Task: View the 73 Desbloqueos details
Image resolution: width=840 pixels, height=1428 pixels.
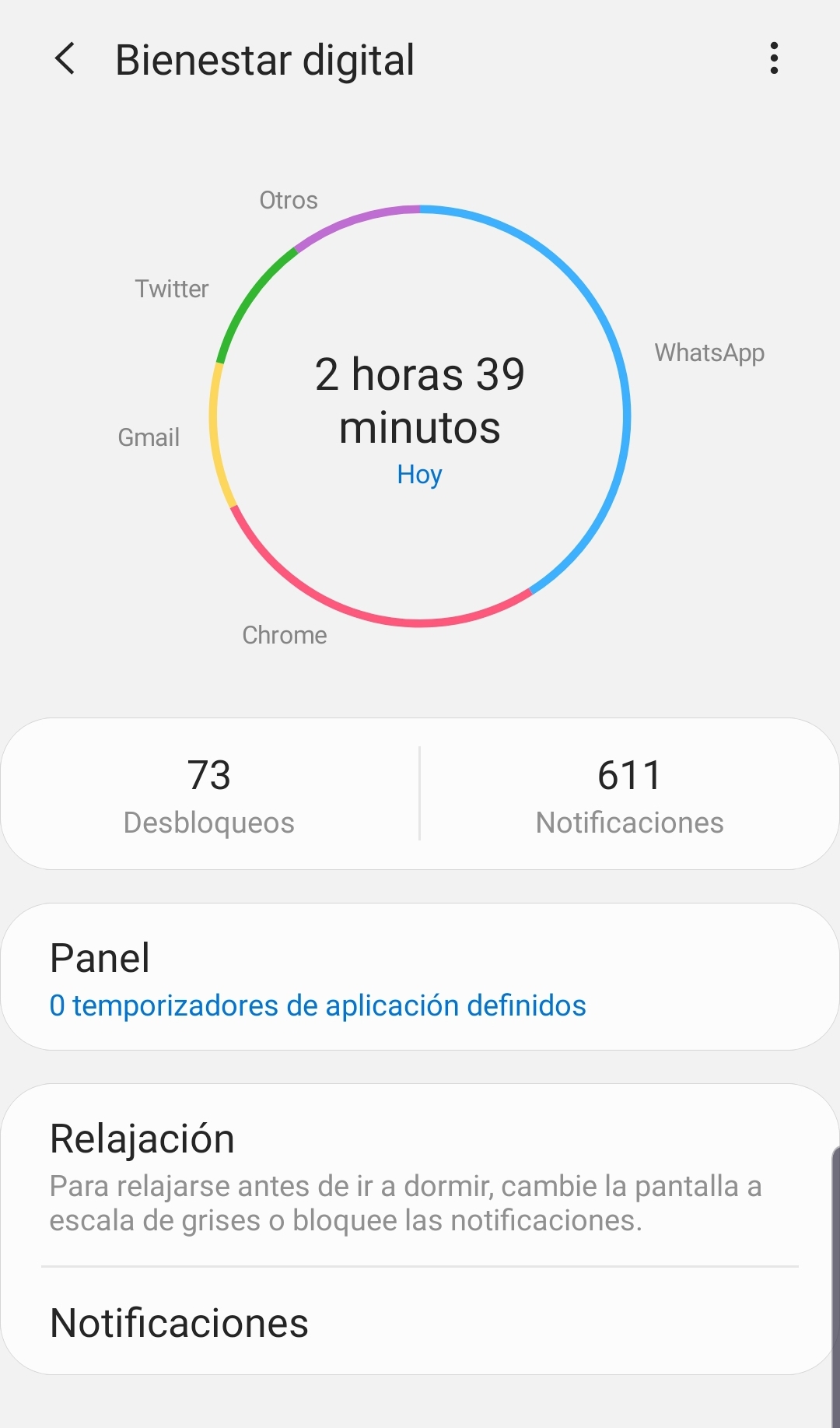Action: (209, 794)
